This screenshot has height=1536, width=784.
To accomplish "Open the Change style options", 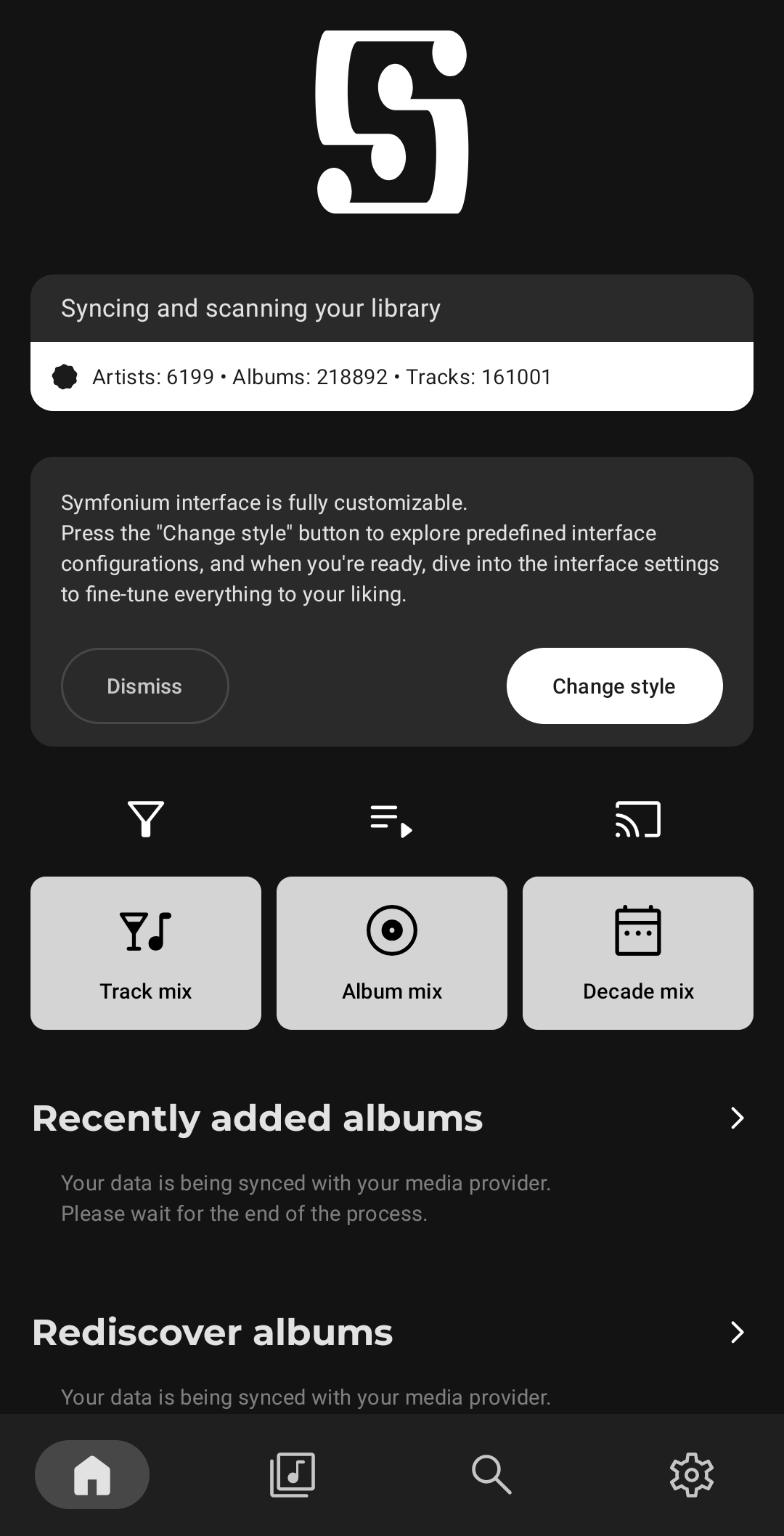I will (x=614, y=686).
